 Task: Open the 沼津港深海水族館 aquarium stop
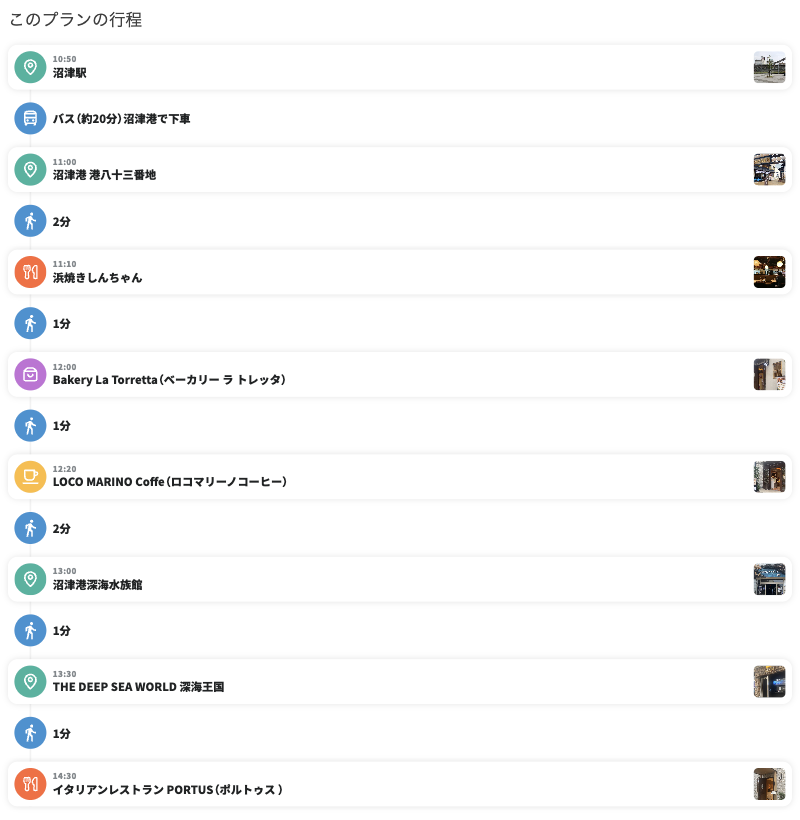pyautogui.click(x=400, y=579)
